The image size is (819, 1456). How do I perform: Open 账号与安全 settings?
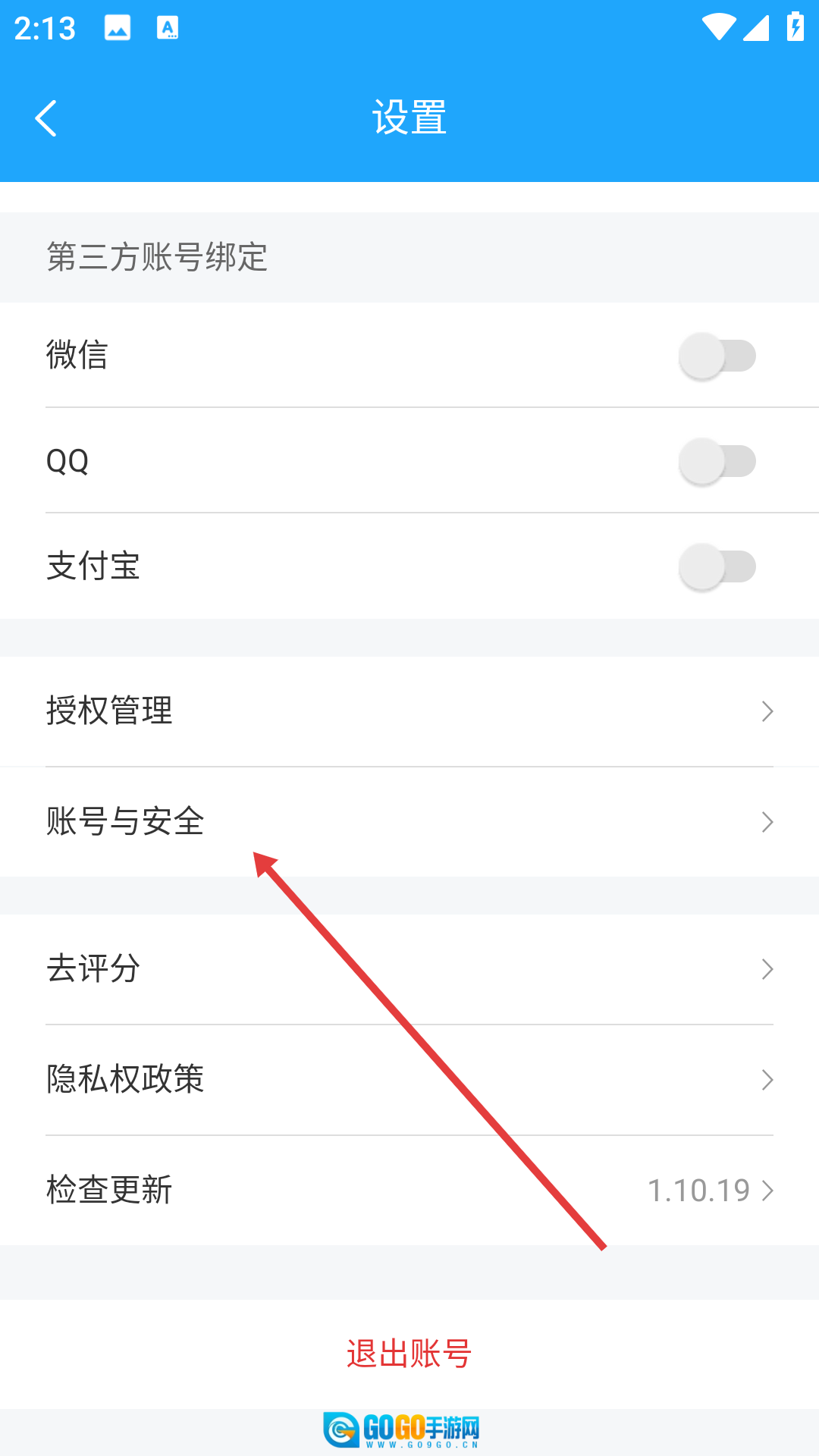(409, 821)
